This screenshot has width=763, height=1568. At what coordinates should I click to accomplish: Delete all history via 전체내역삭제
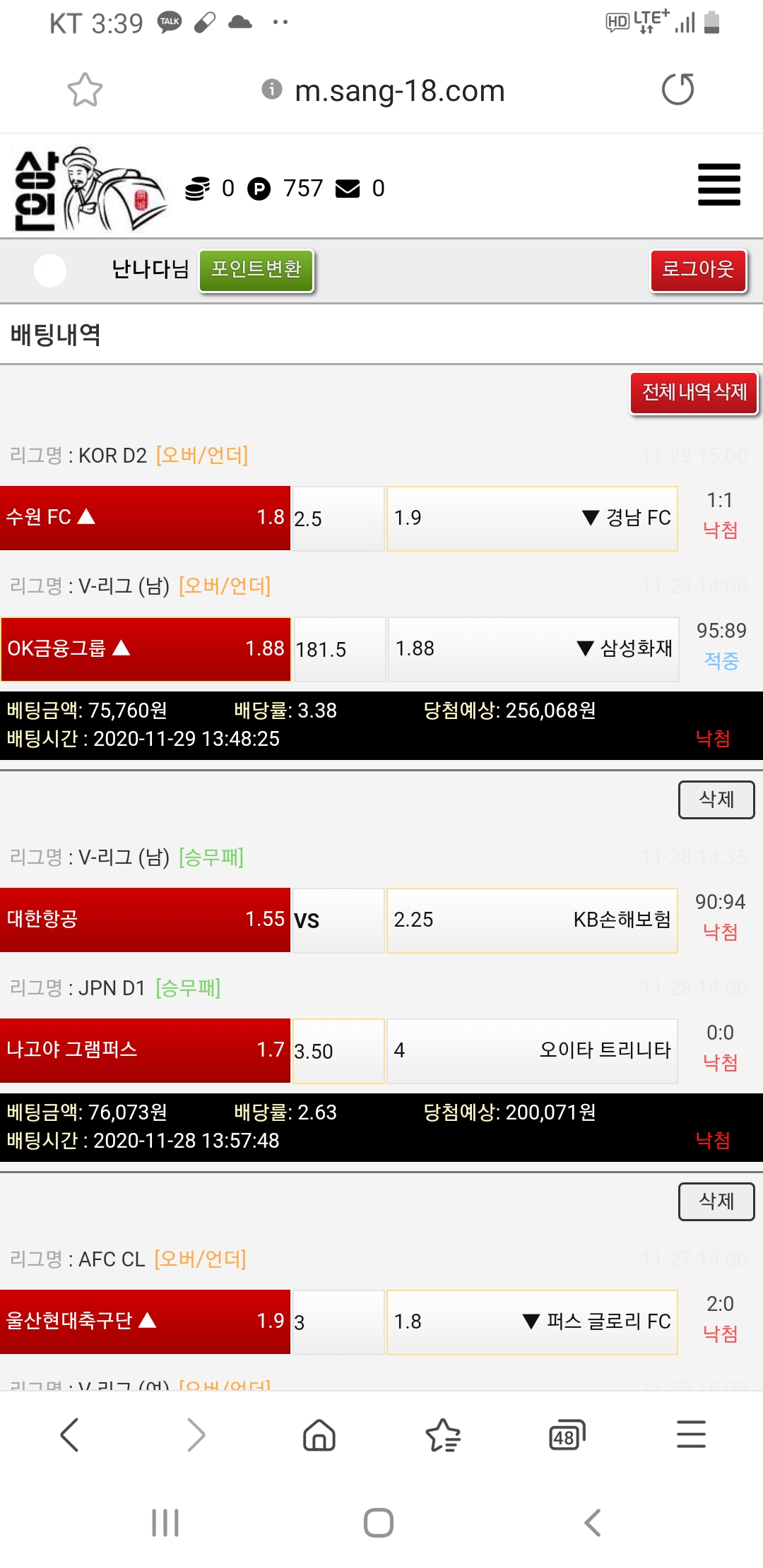click(694, 393)
